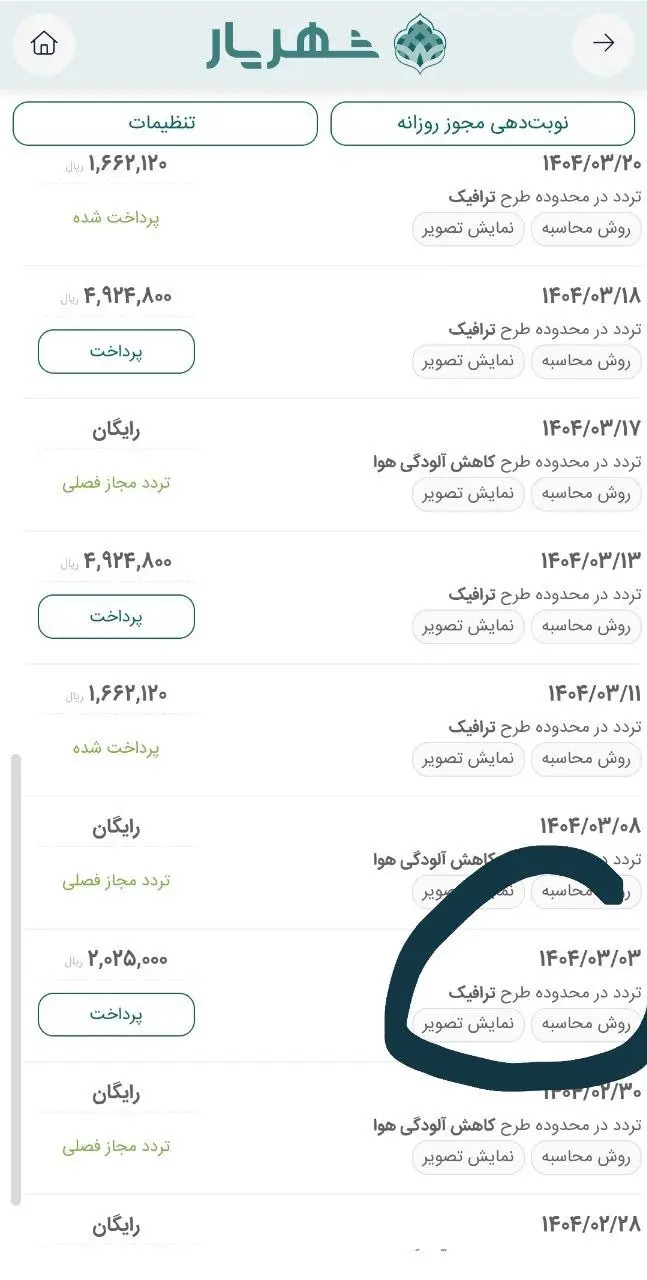Viewport: 647px width, 1280px height.
Task: Tap نمایش تصویر for 1404/03/17
Action: point(468,494)
